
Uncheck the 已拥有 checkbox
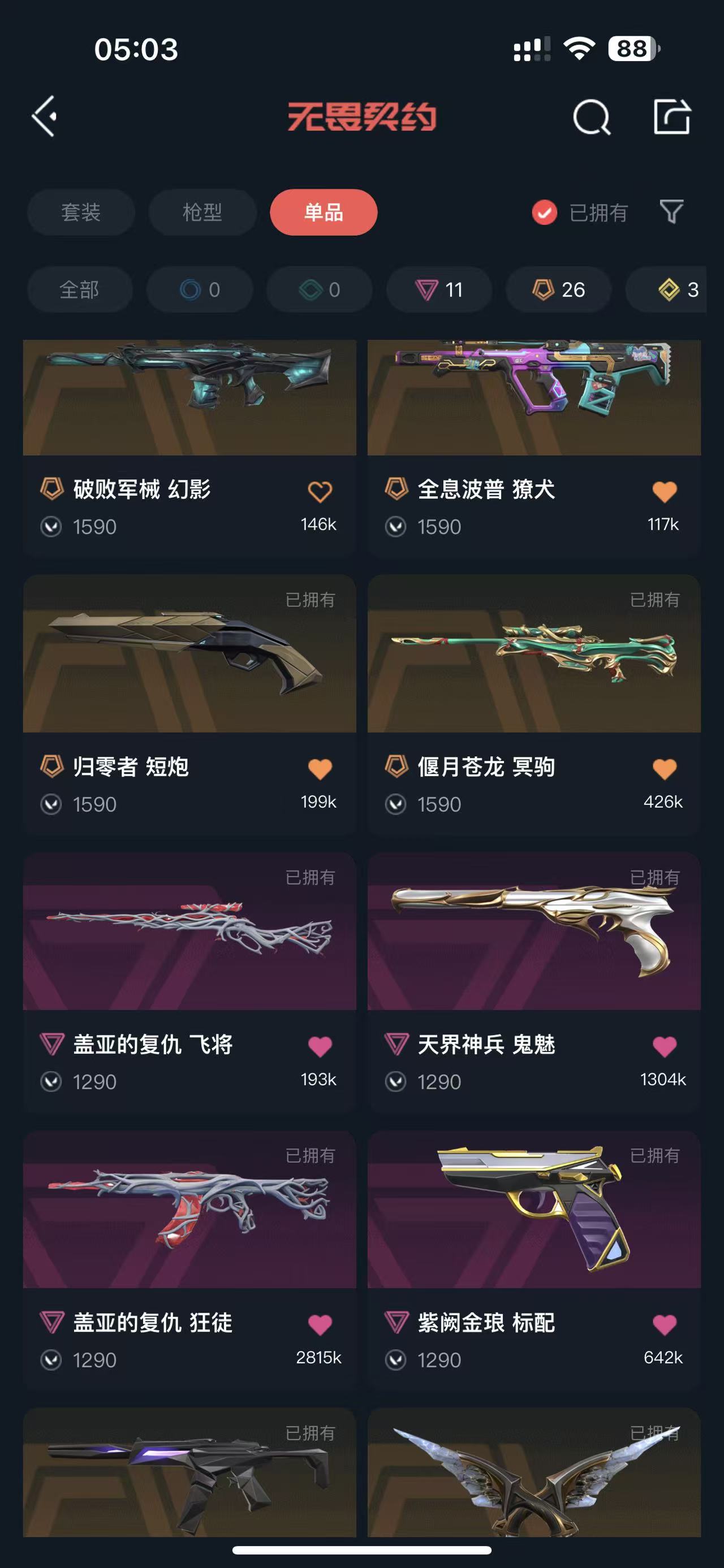(x=544, y=213)
